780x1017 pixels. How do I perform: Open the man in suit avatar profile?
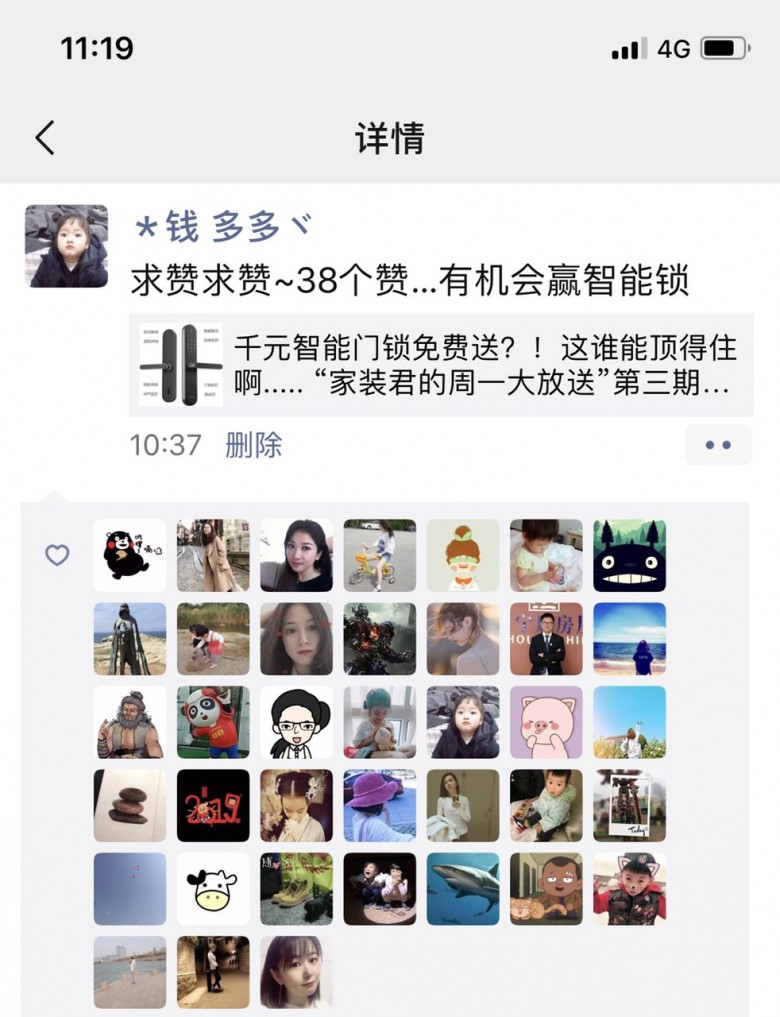coord(546,639)
